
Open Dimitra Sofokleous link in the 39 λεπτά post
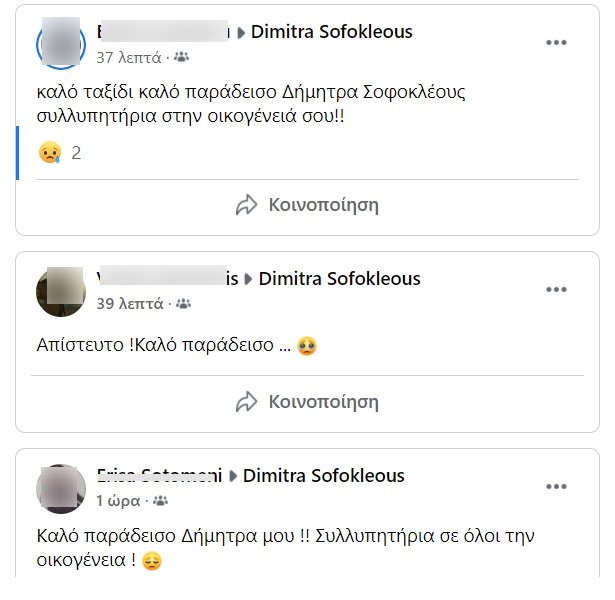(339, 279)
